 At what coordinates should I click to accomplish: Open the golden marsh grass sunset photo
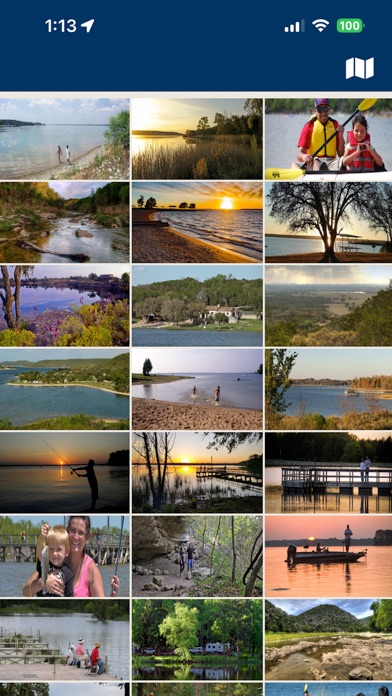click(197, 139)
